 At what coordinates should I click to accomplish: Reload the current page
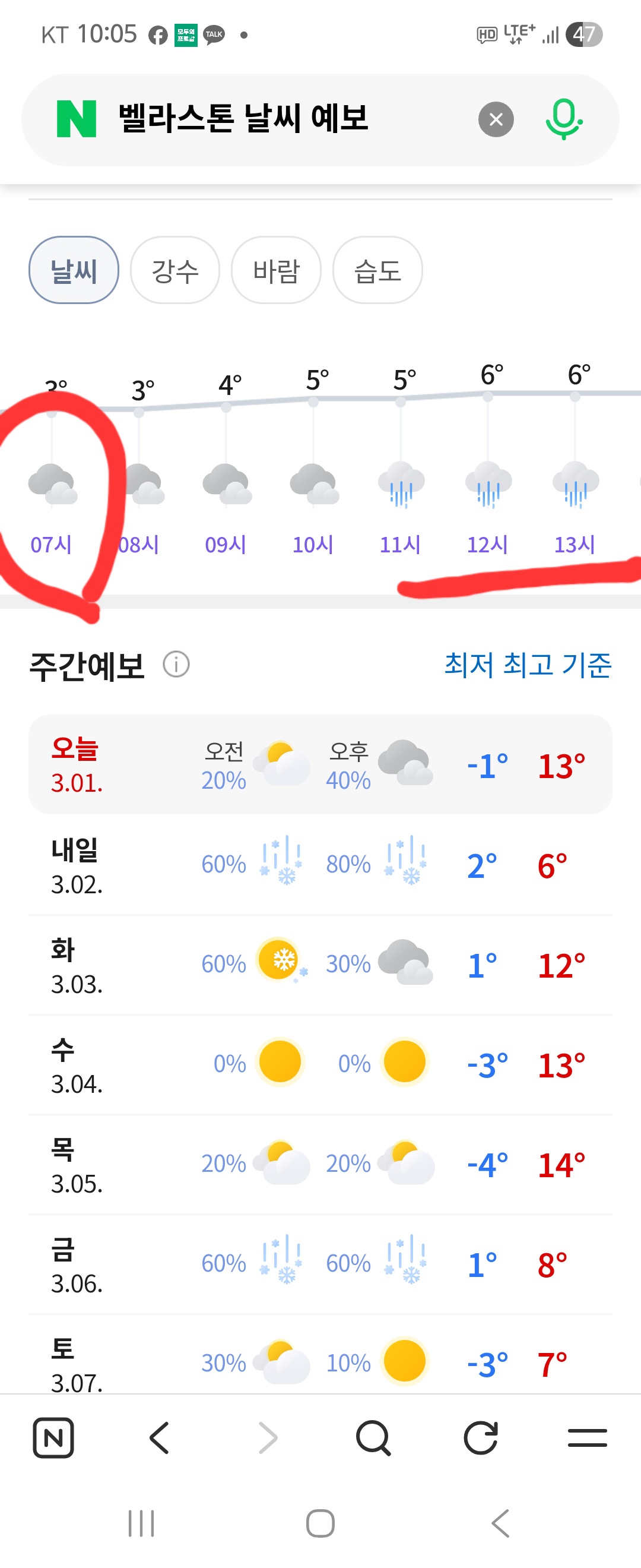coord(480,1438)
